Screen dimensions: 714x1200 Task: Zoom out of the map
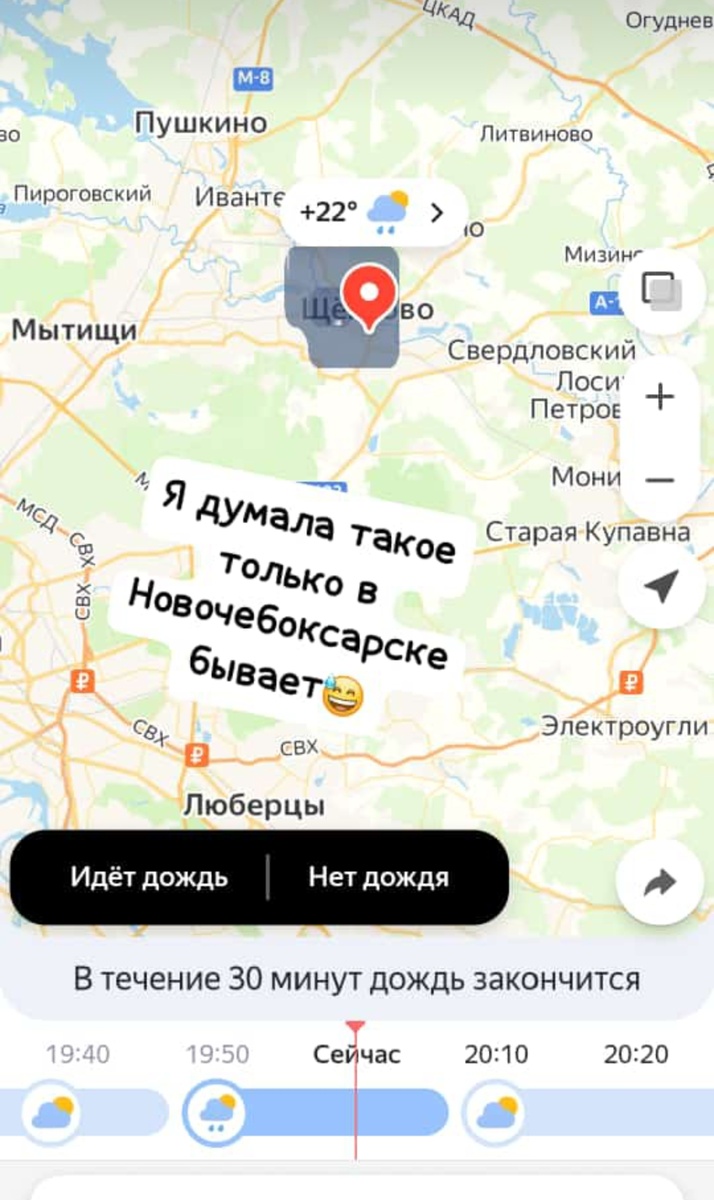[x=660, y=480]
